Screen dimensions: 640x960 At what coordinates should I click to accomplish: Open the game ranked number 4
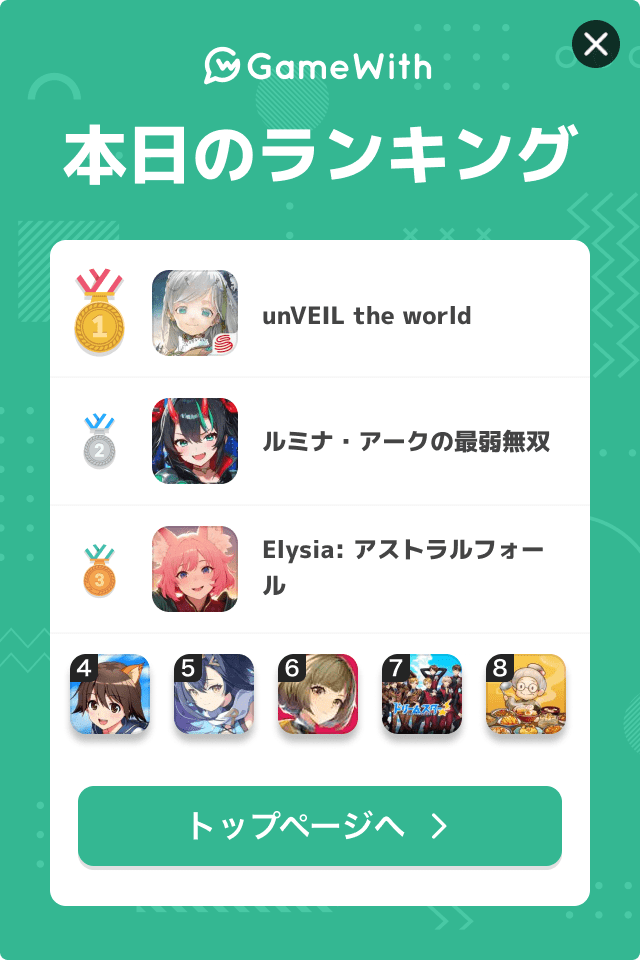point(110,695)
